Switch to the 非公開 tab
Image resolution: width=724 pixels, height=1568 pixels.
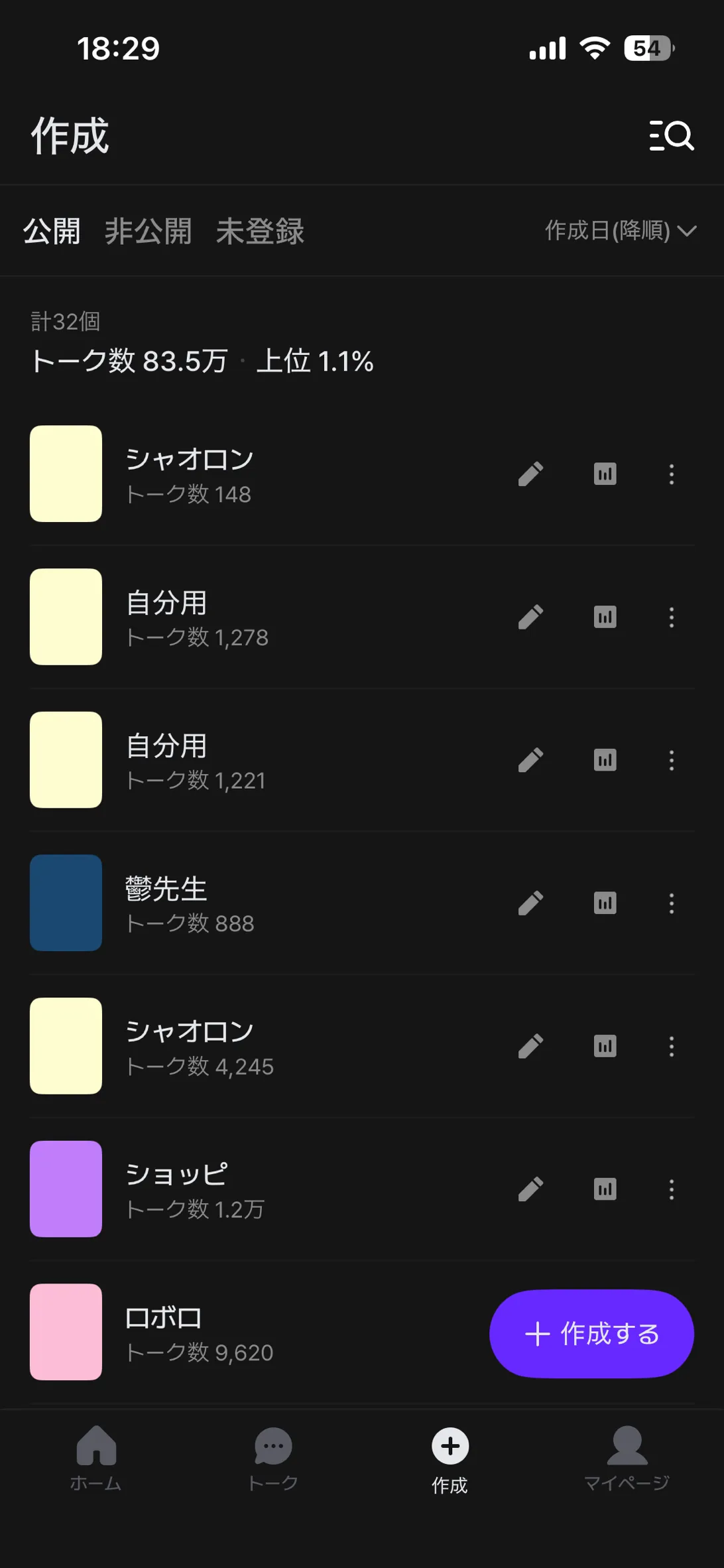click(148, 231)
